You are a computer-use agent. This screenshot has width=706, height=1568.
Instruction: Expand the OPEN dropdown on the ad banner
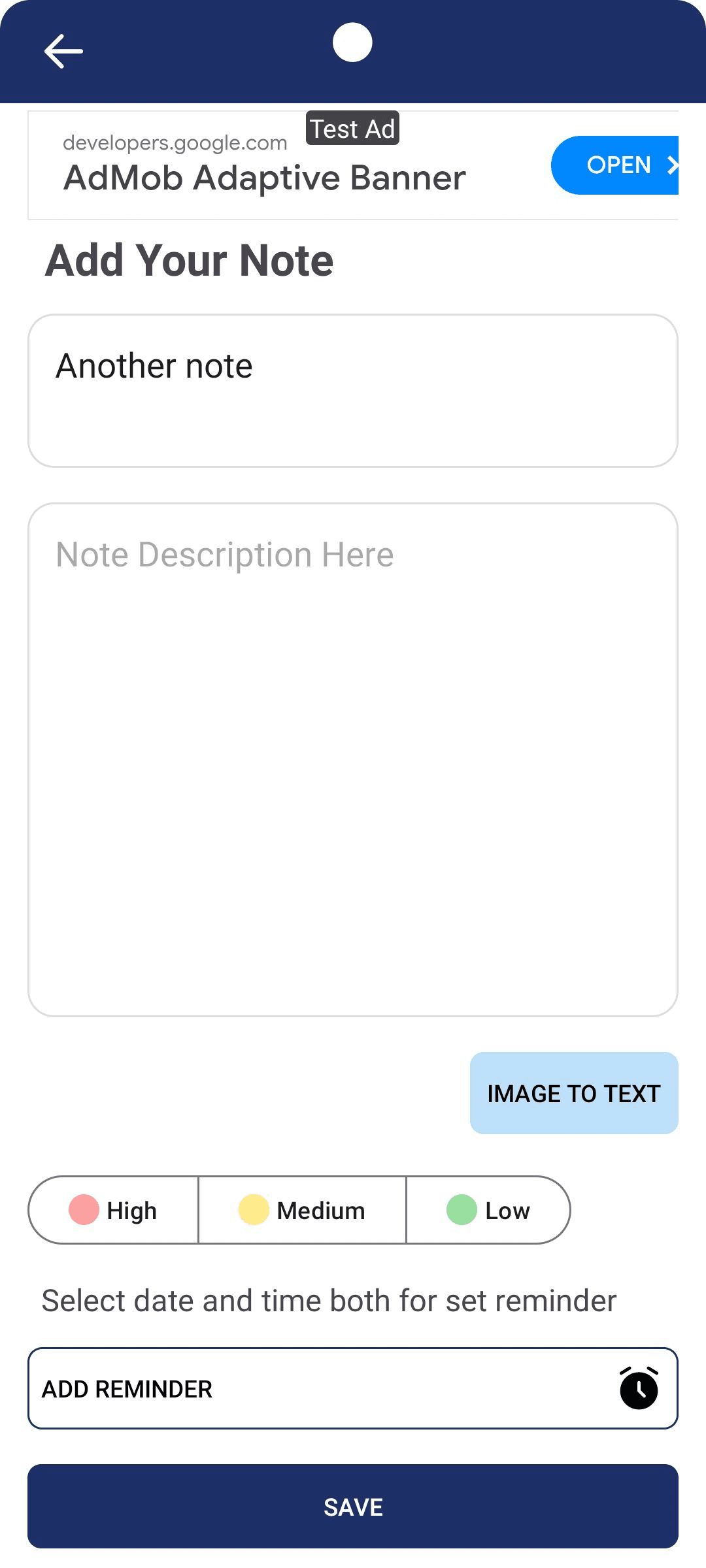pyautogui.click(x=618, y=165)
